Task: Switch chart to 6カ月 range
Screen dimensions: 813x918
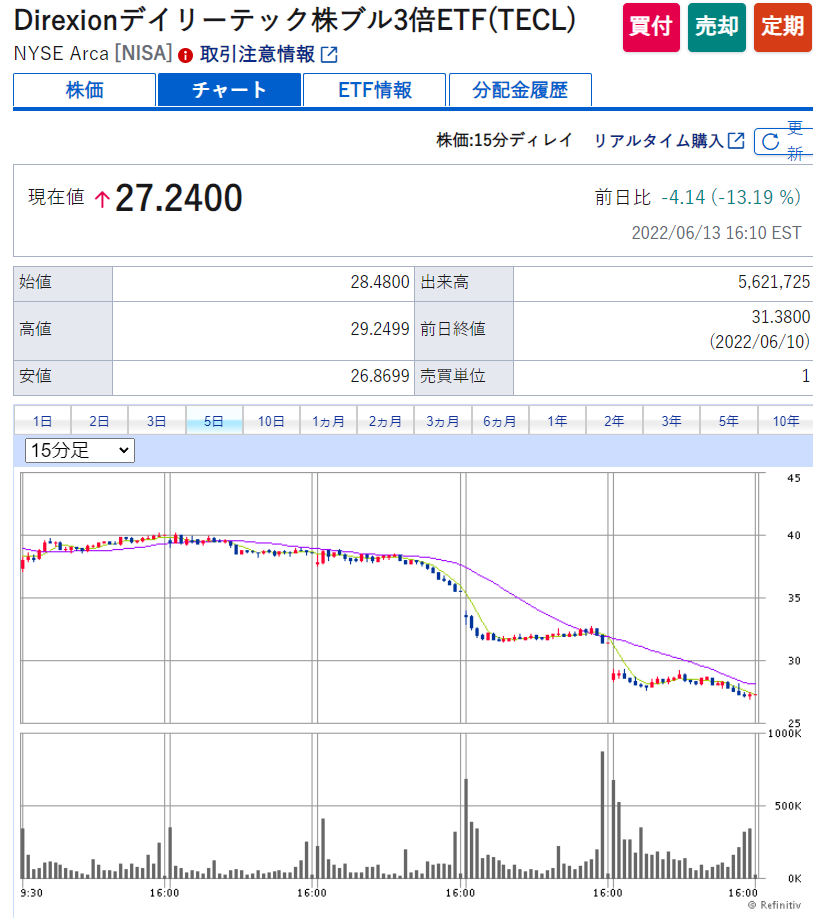Action: point(499,421)
